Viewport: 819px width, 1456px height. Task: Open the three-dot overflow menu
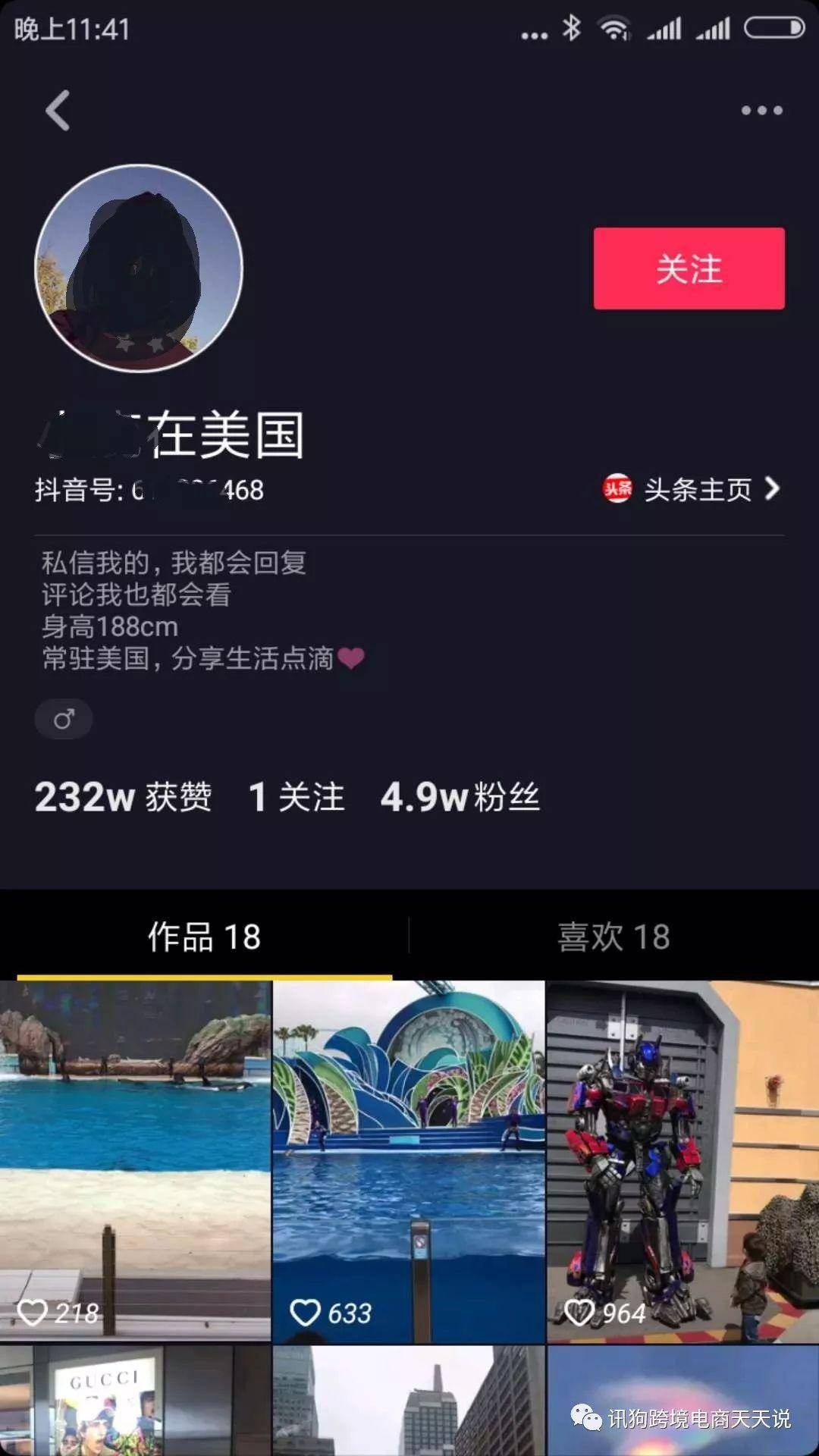761,111
